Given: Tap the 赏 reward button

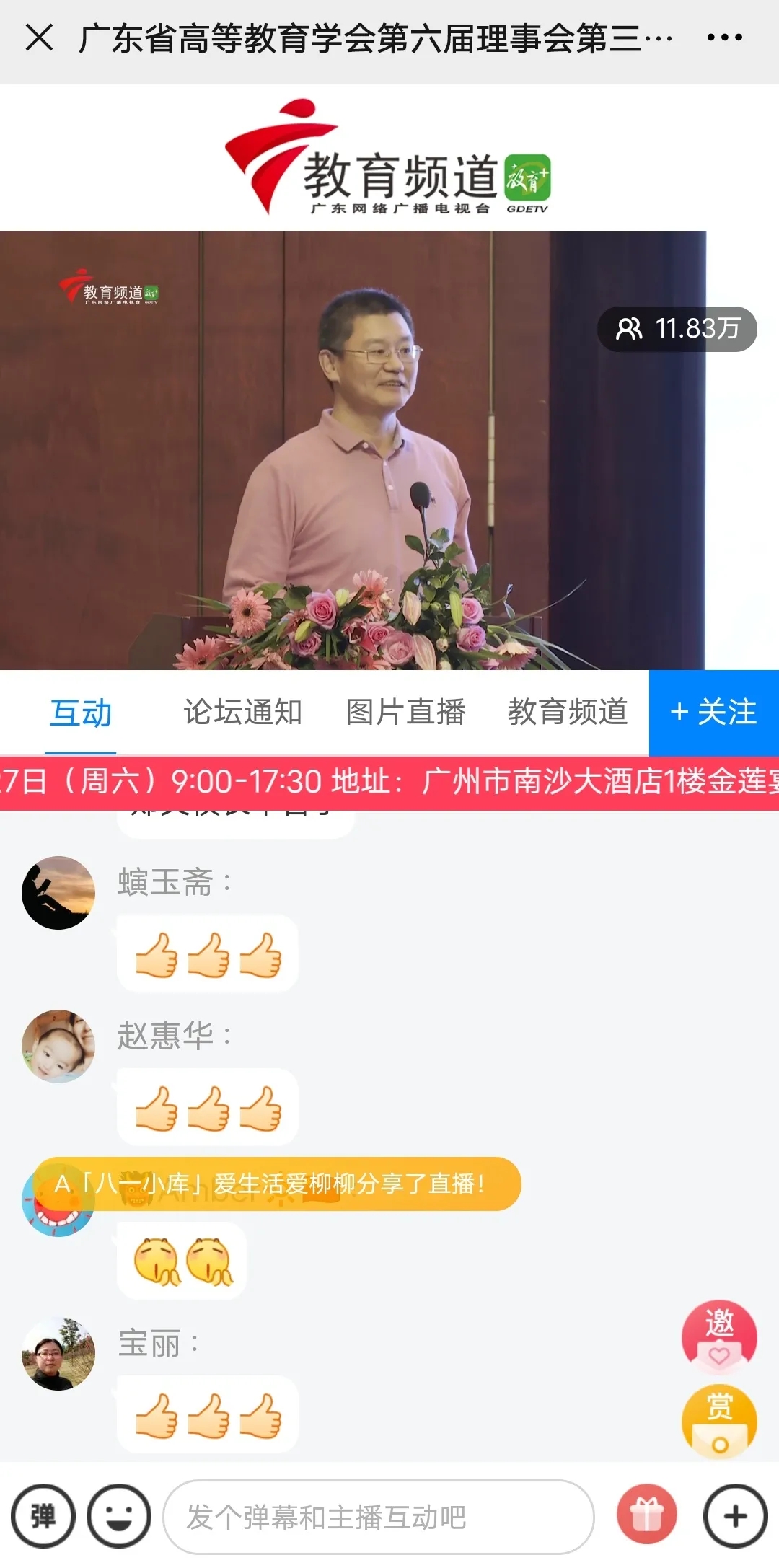Looking at the screenshot, I should click(x=719, y=1421).
